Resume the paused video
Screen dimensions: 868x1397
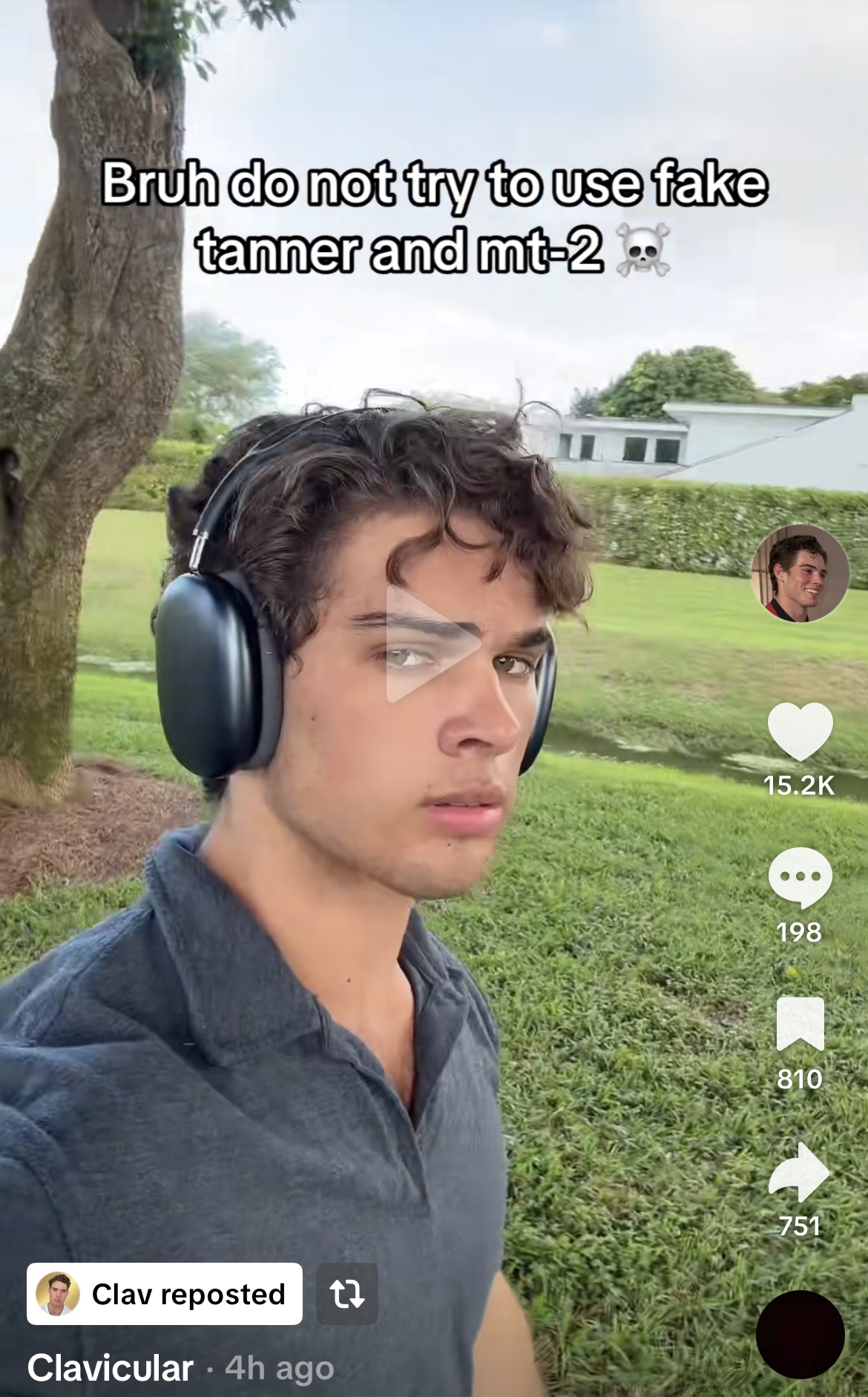click(x=433, y=644)
